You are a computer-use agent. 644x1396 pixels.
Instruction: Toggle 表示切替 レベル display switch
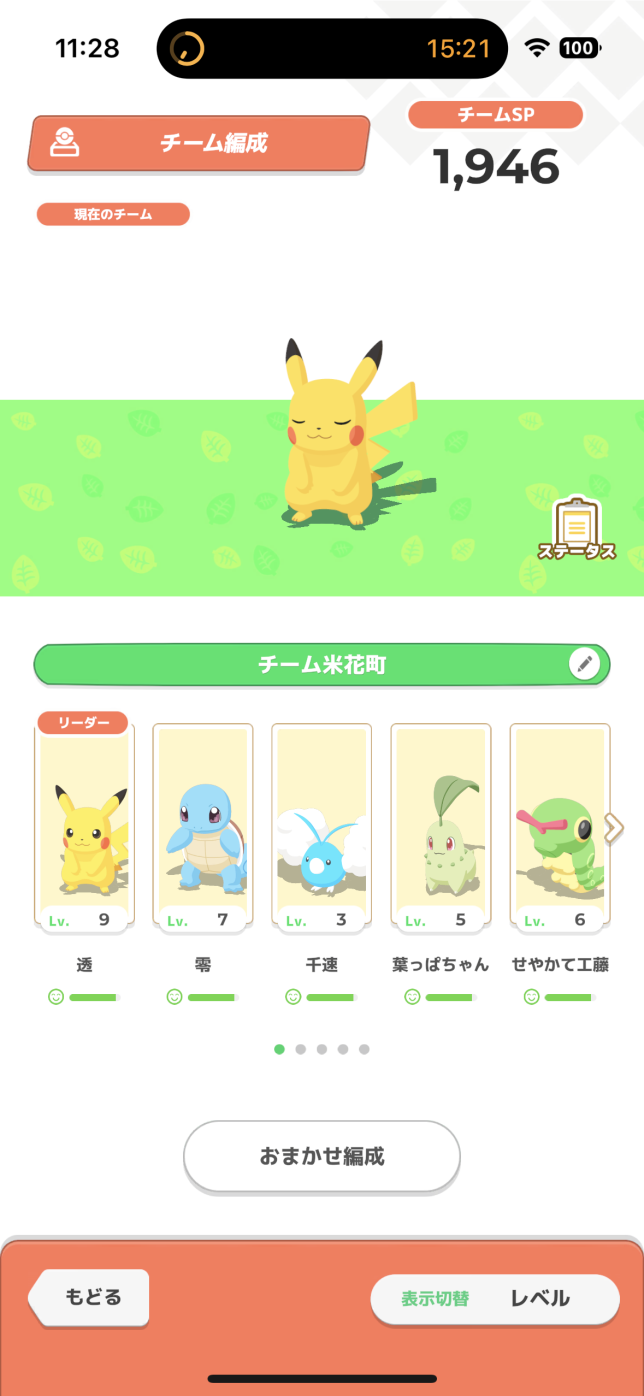pyautogui.click(x=494, y=1299)
